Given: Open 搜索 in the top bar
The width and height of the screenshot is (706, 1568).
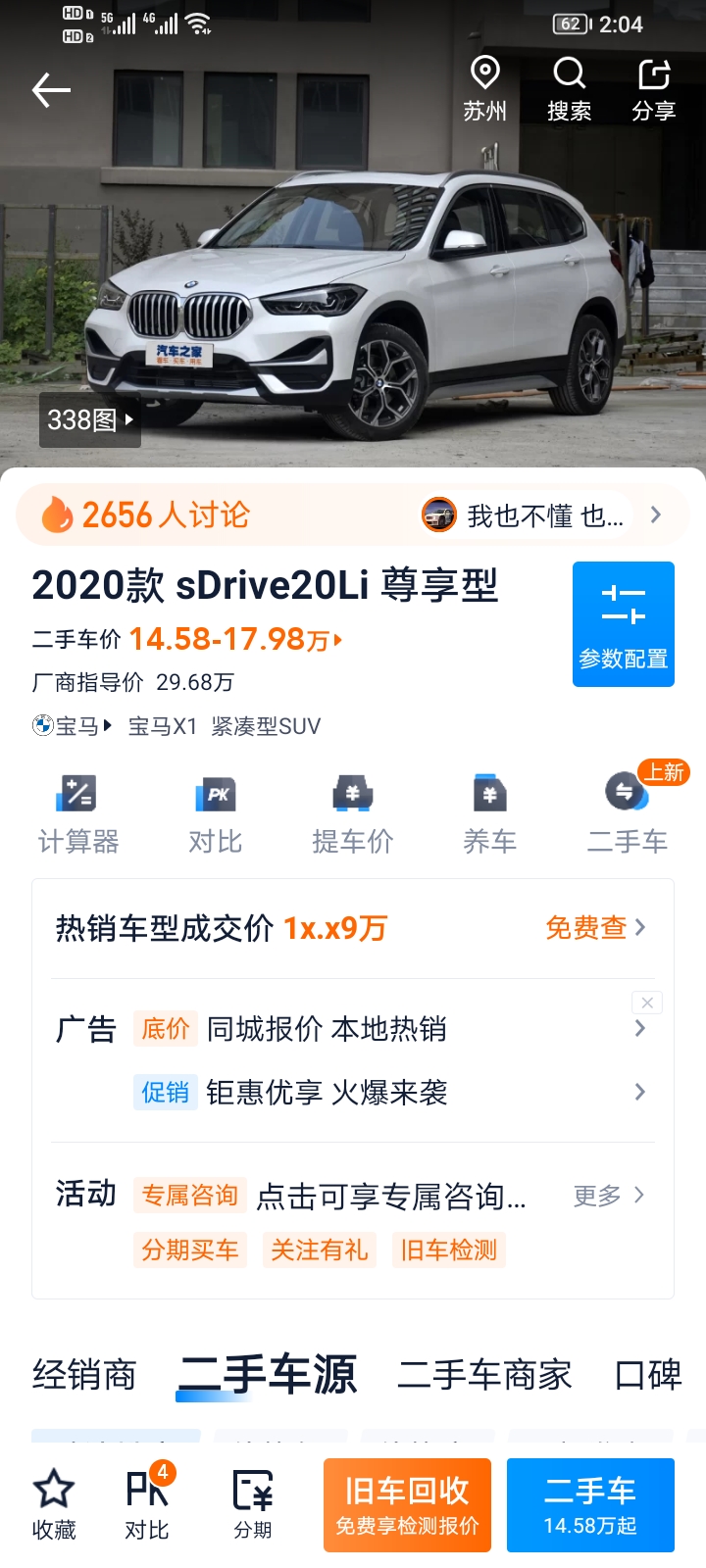Looking at the screenshot, I should pos(569,89).
